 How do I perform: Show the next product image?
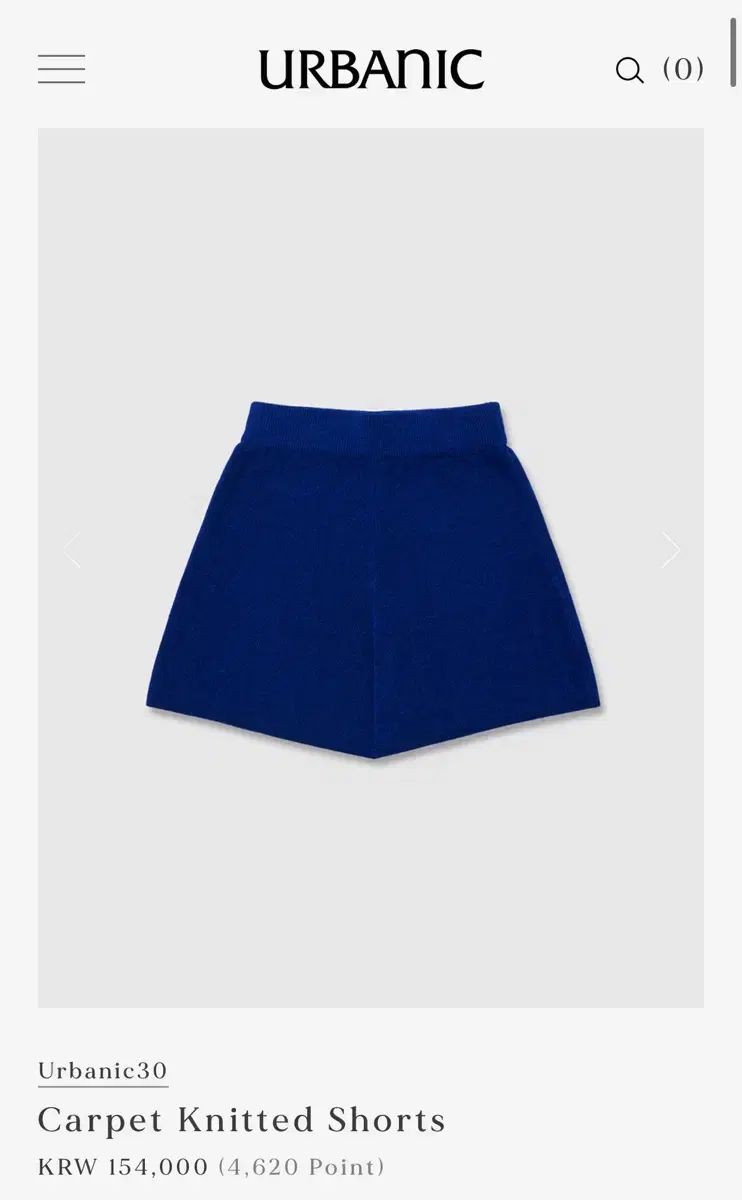pos(670,549)
